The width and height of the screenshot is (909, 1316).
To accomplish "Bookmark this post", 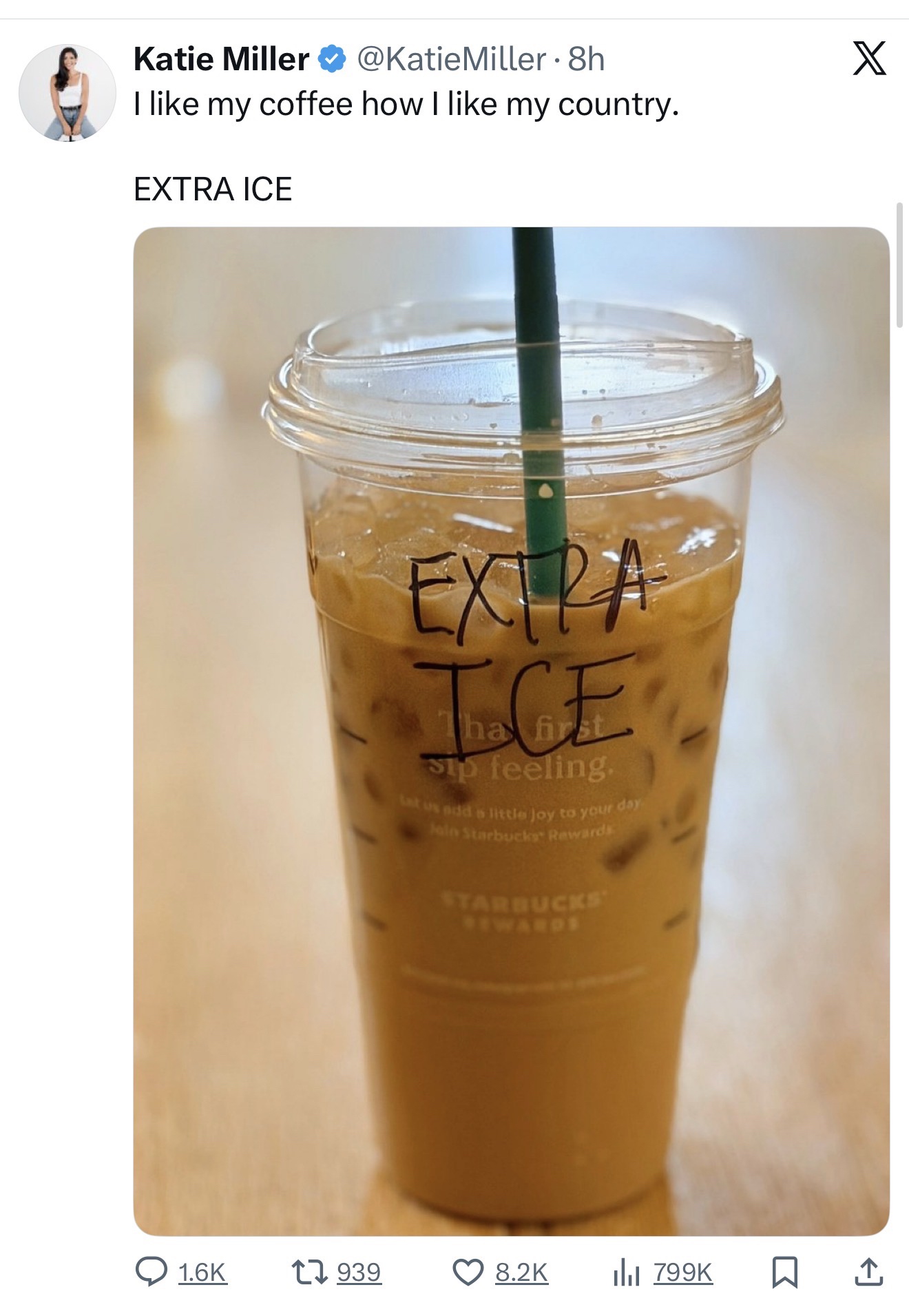I will [x=785, y=1272].
